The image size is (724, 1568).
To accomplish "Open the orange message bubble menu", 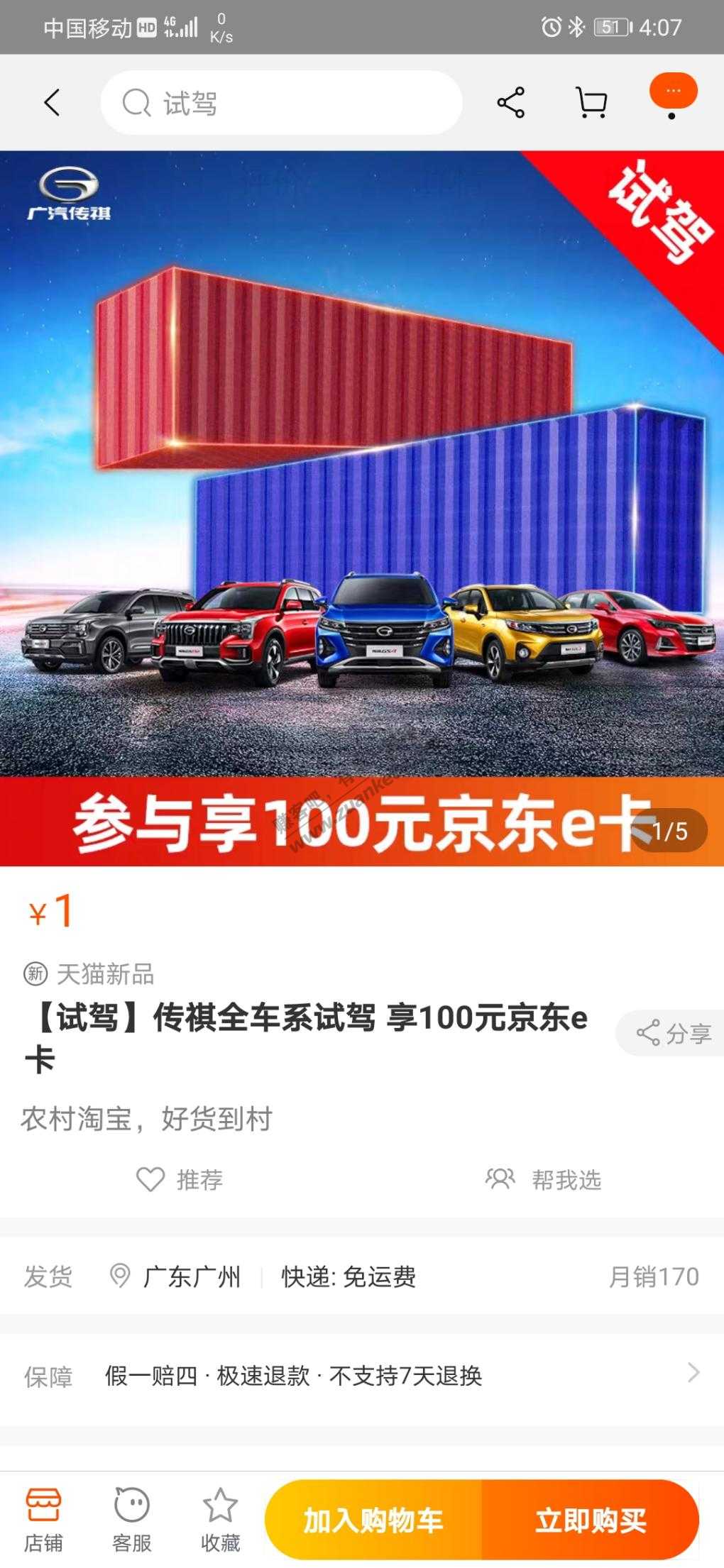I will point(673,93).
